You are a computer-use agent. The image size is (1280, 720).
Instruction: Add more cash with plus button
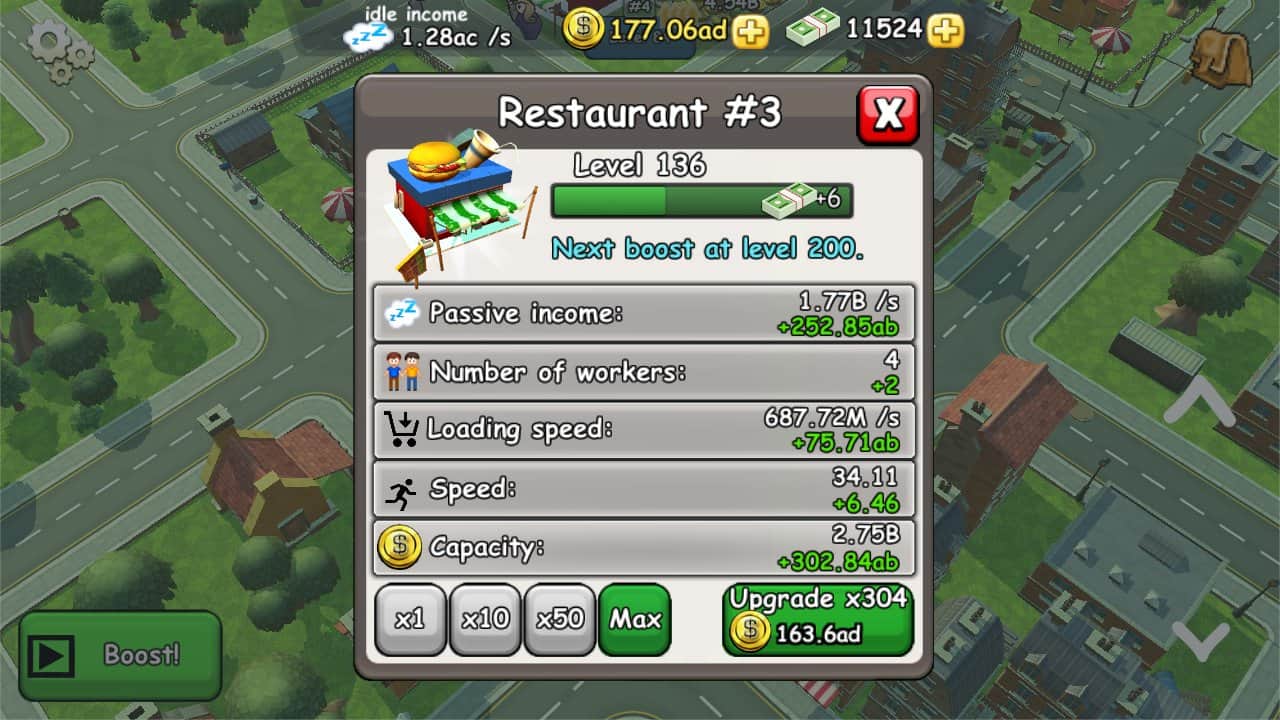coord(944,32)
